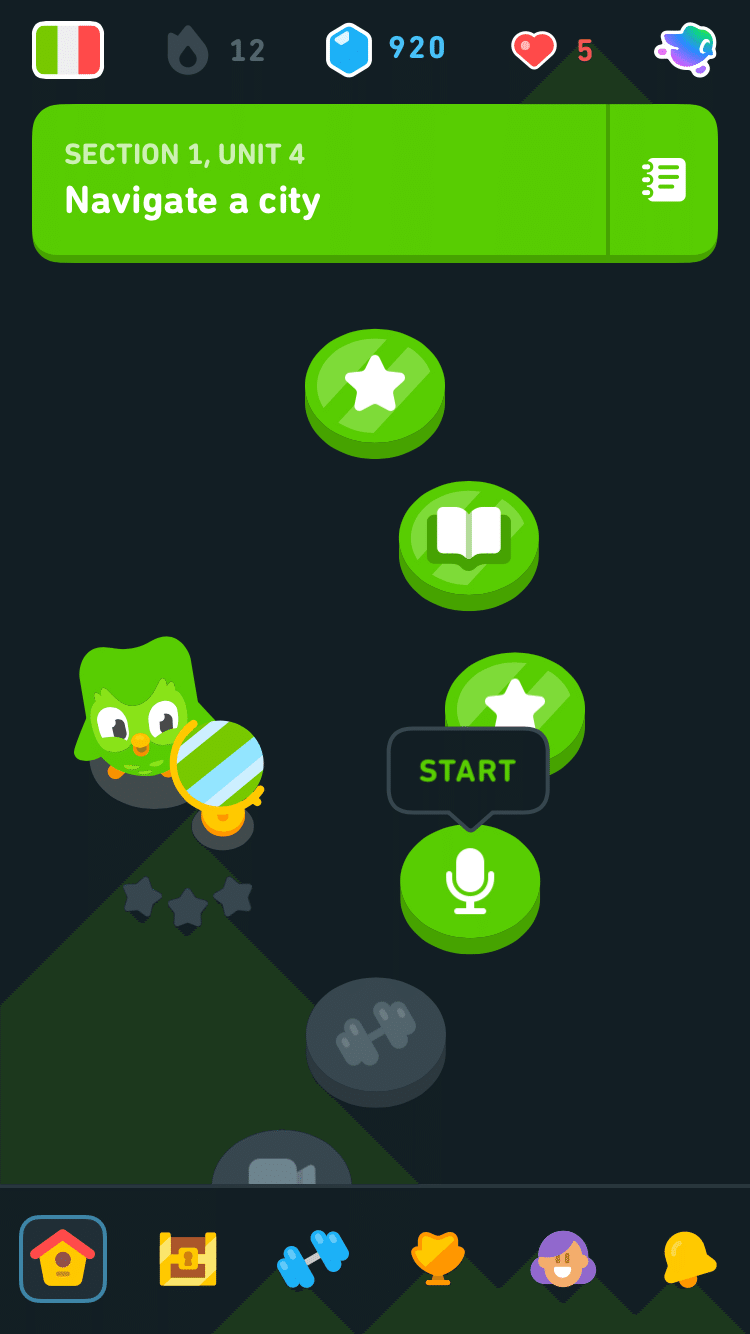Open the leaderboards trophy tab
This screenshot has height=1334, width=750.
[x=438, y=1258]
